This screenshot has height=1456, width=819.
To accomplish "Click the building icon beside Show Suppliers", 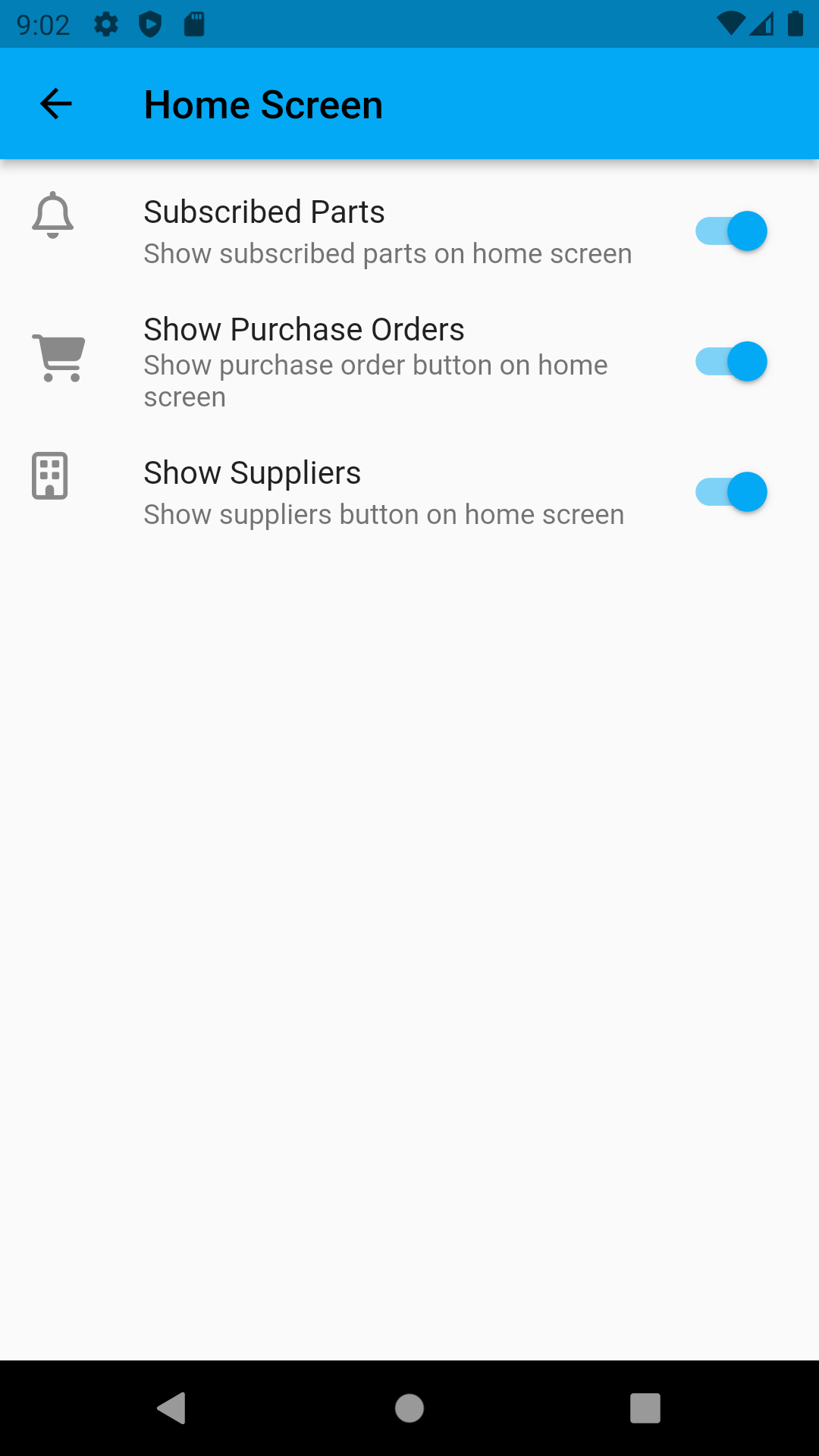I will 50,475.
